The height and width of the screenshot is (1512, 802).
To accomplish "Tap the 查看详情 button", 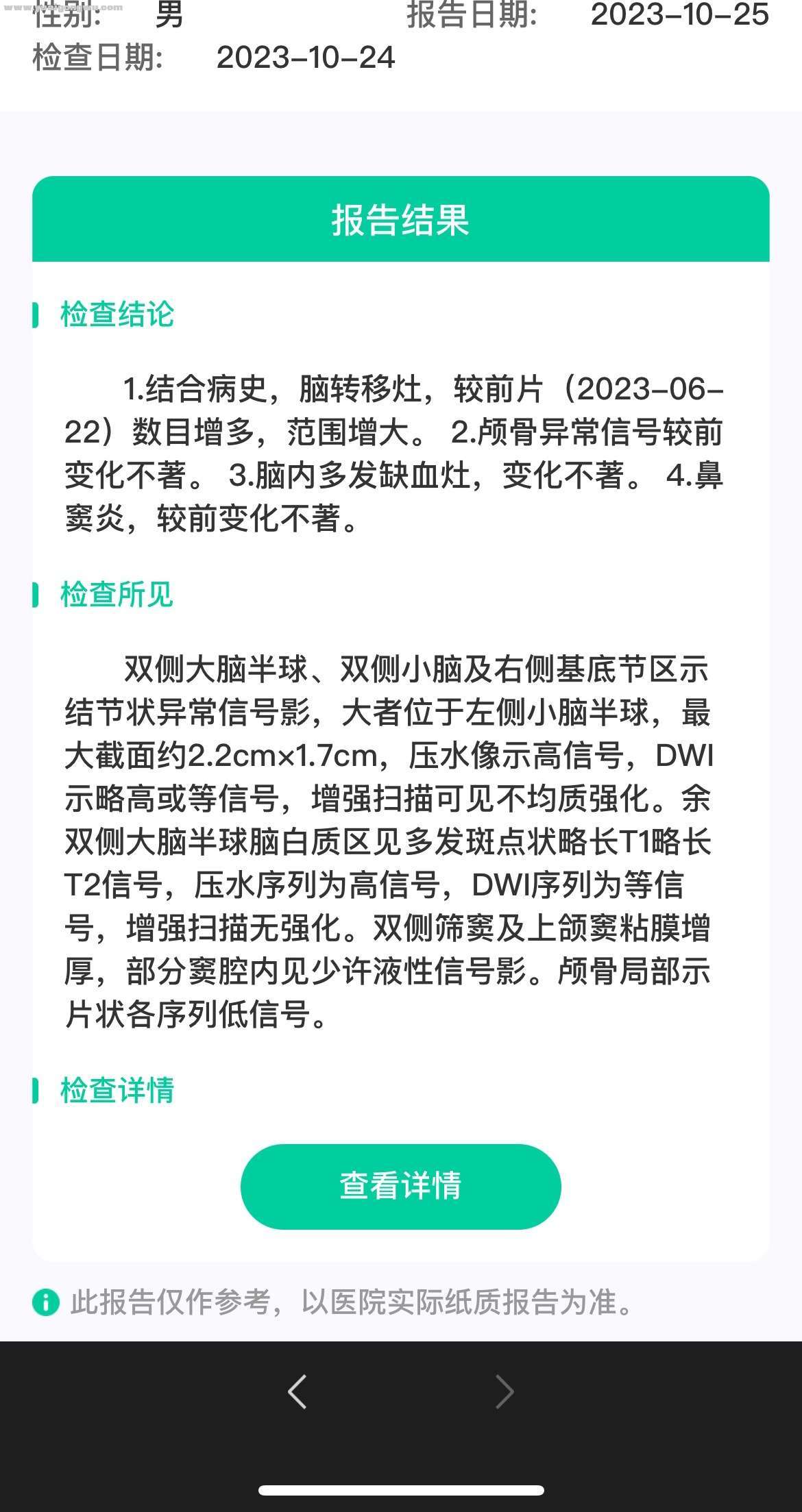I will point(400,1186).
